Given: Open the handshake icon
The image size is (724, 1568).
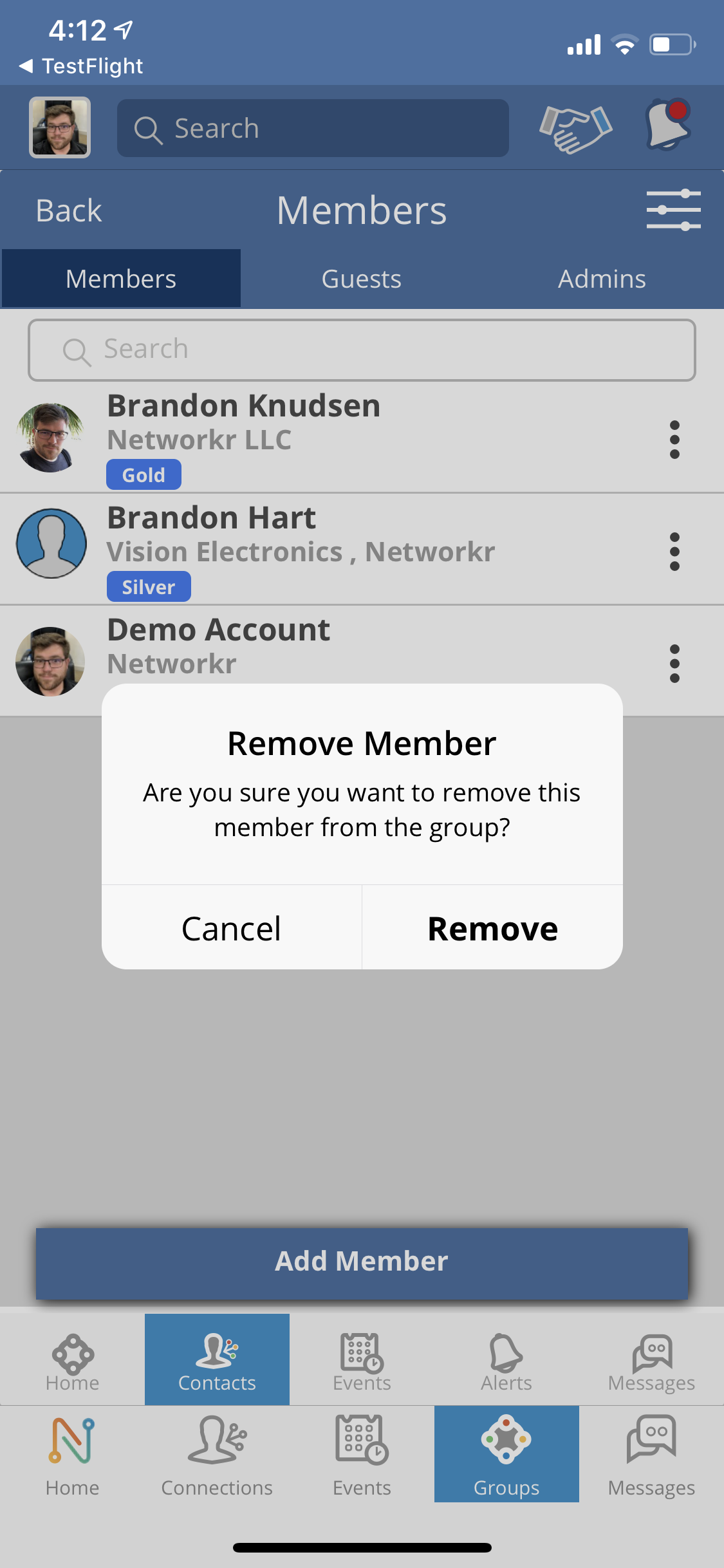Looking at the screenshot, I should click(x=575, y=128).
